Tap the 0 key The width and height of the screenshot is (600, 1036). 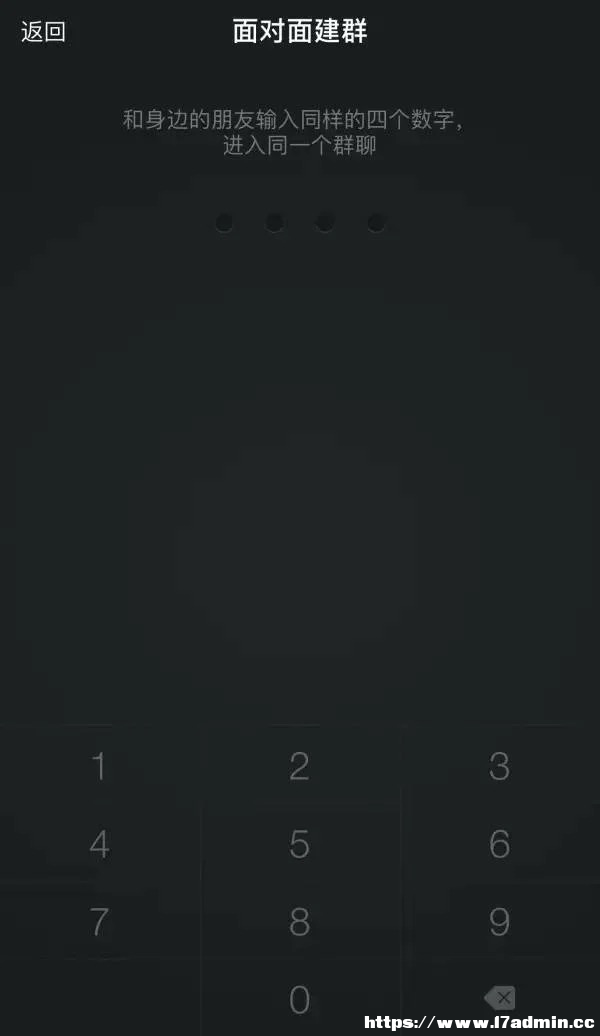pyautogui.click(x=299, y=999)
